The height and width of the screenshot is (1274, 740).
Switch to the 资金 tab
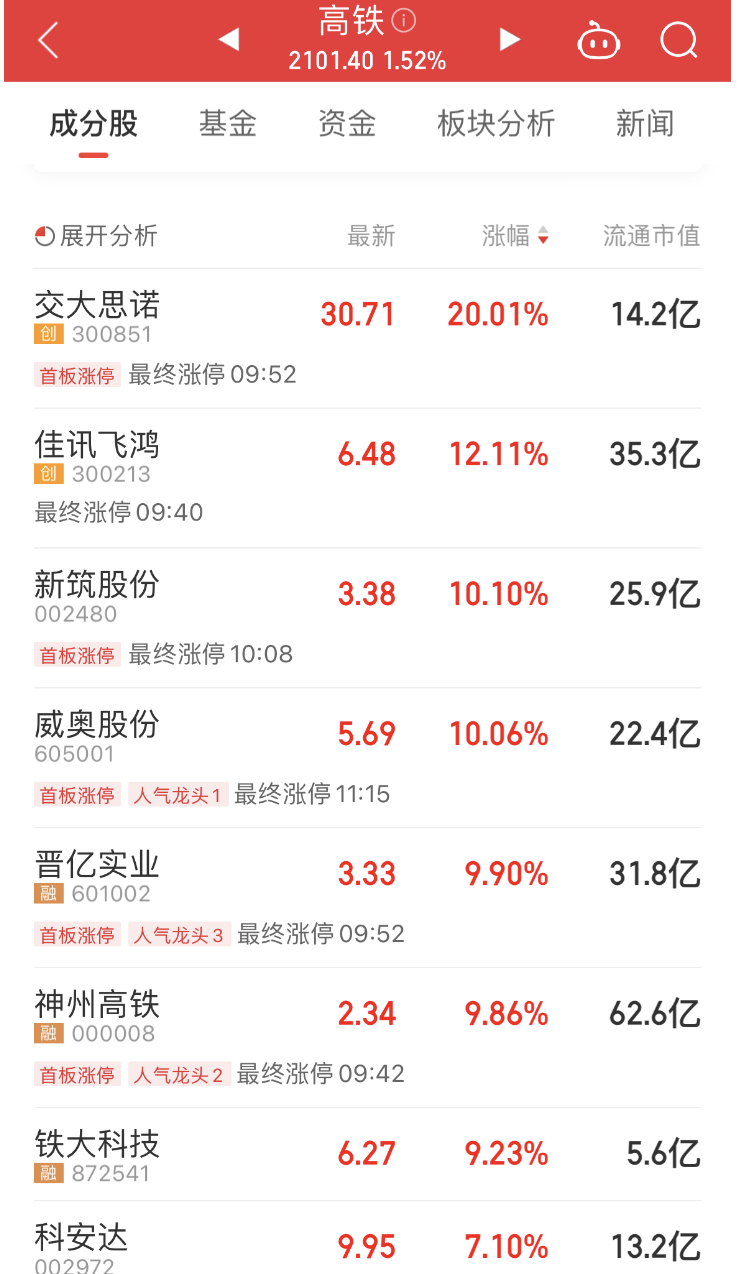[347, 124]
